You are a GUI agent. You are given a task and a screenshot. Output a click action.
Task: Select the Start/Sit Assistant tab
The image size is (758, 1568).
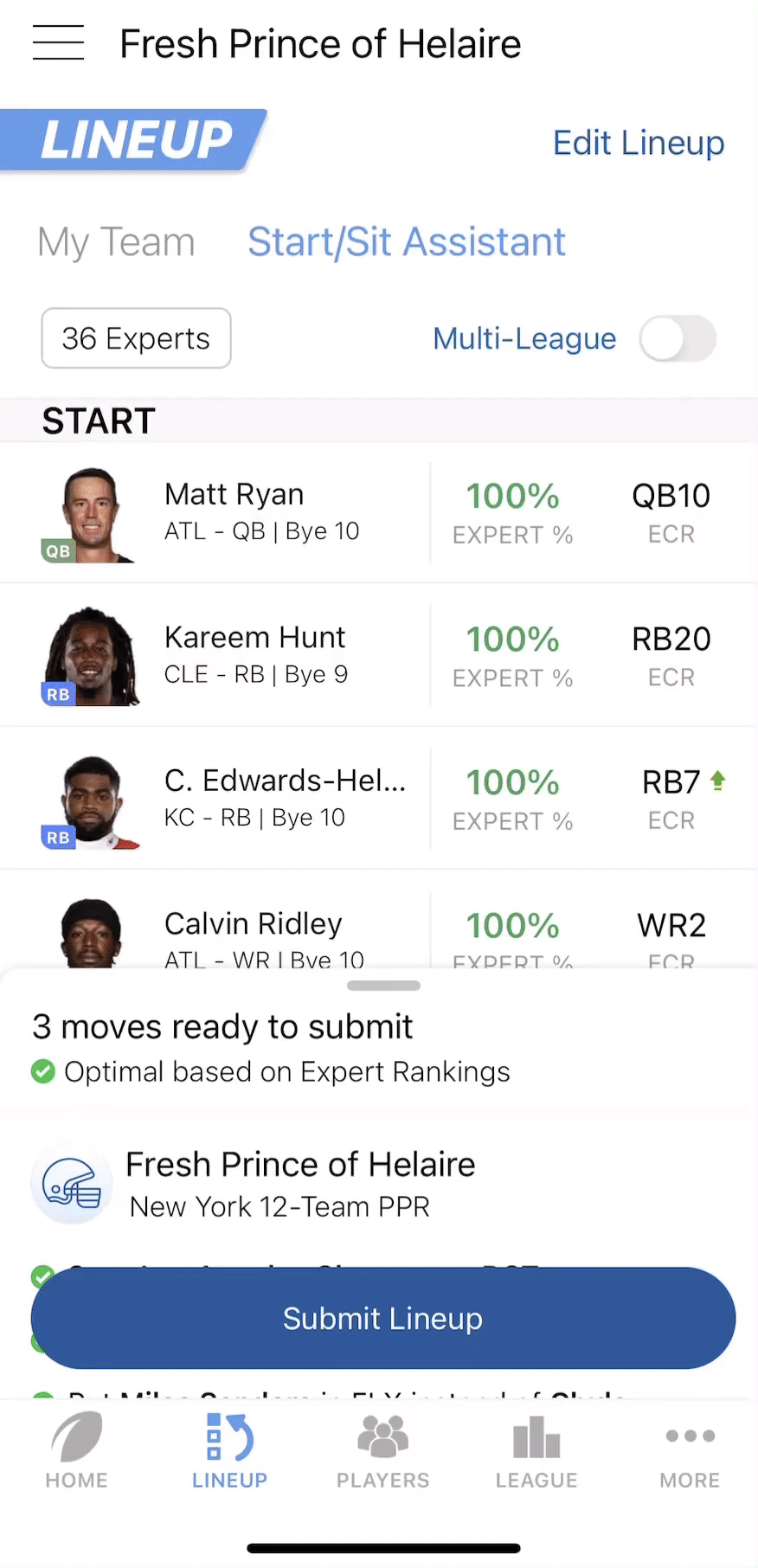[406, 241]
